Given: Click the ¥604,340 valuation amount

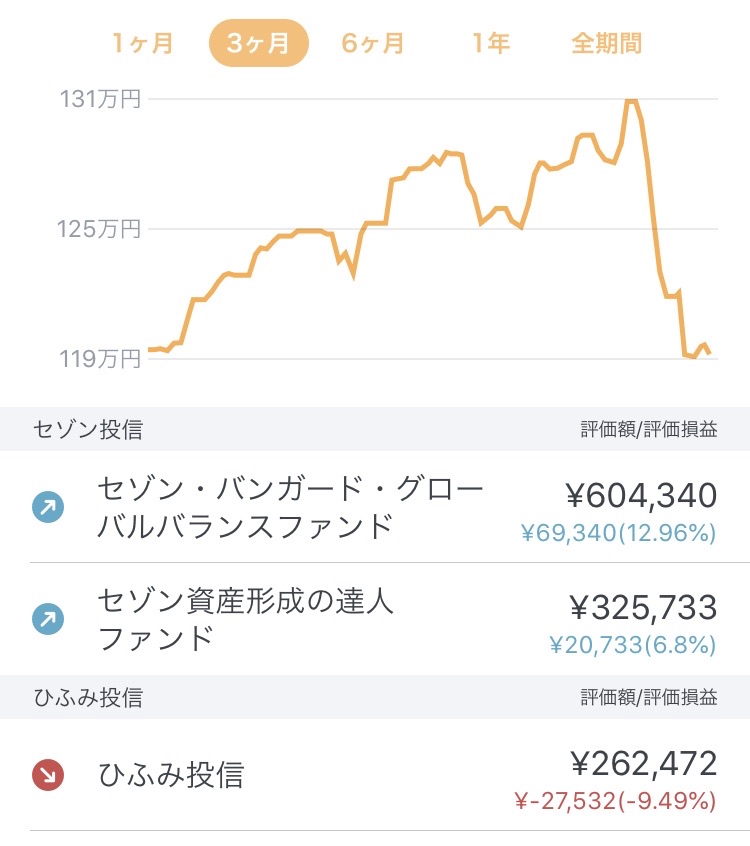Looking at the screenshot, I should pos(640,493).
